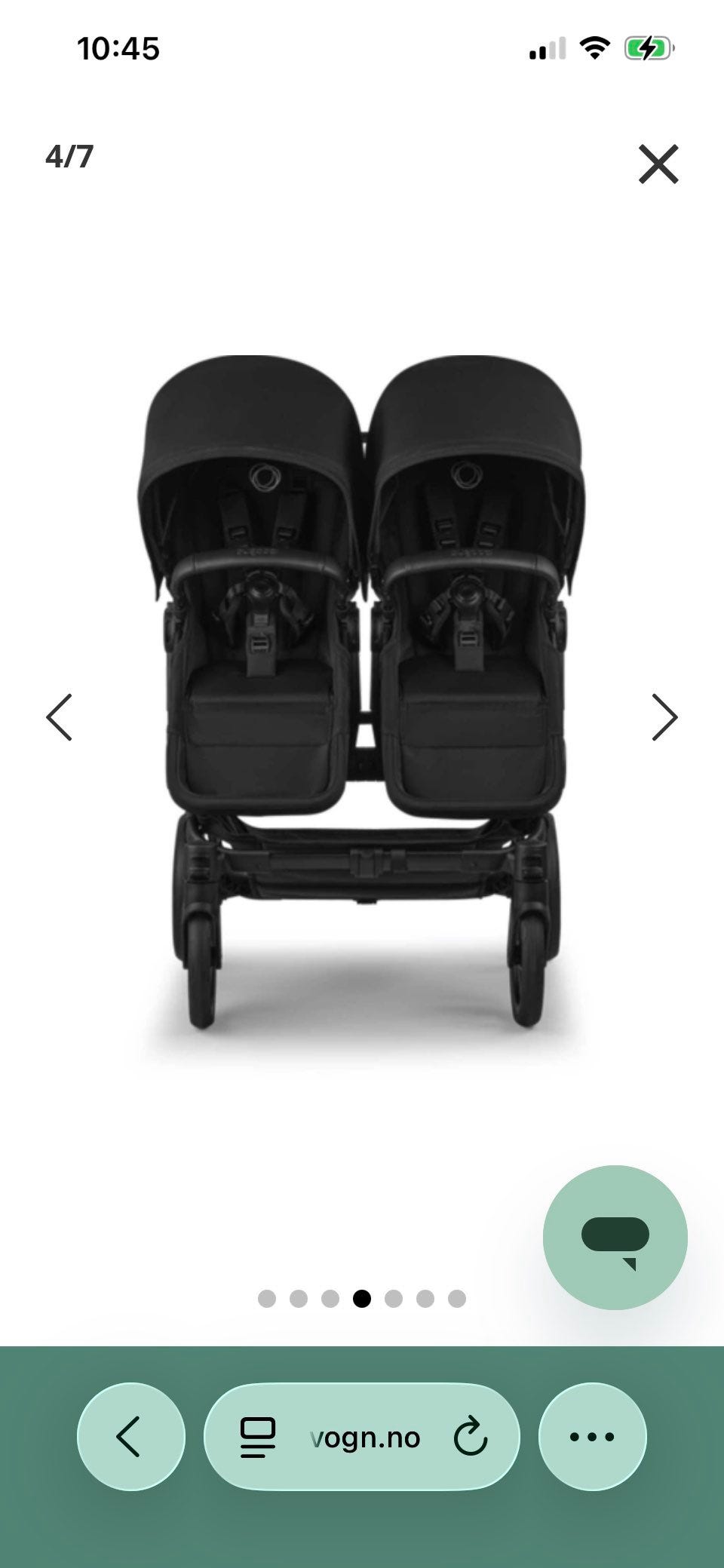The height and width of the screenshot is (1568, 724).
Task: Jump to the first gallery dot
Action: click(x=267, y=1298)
